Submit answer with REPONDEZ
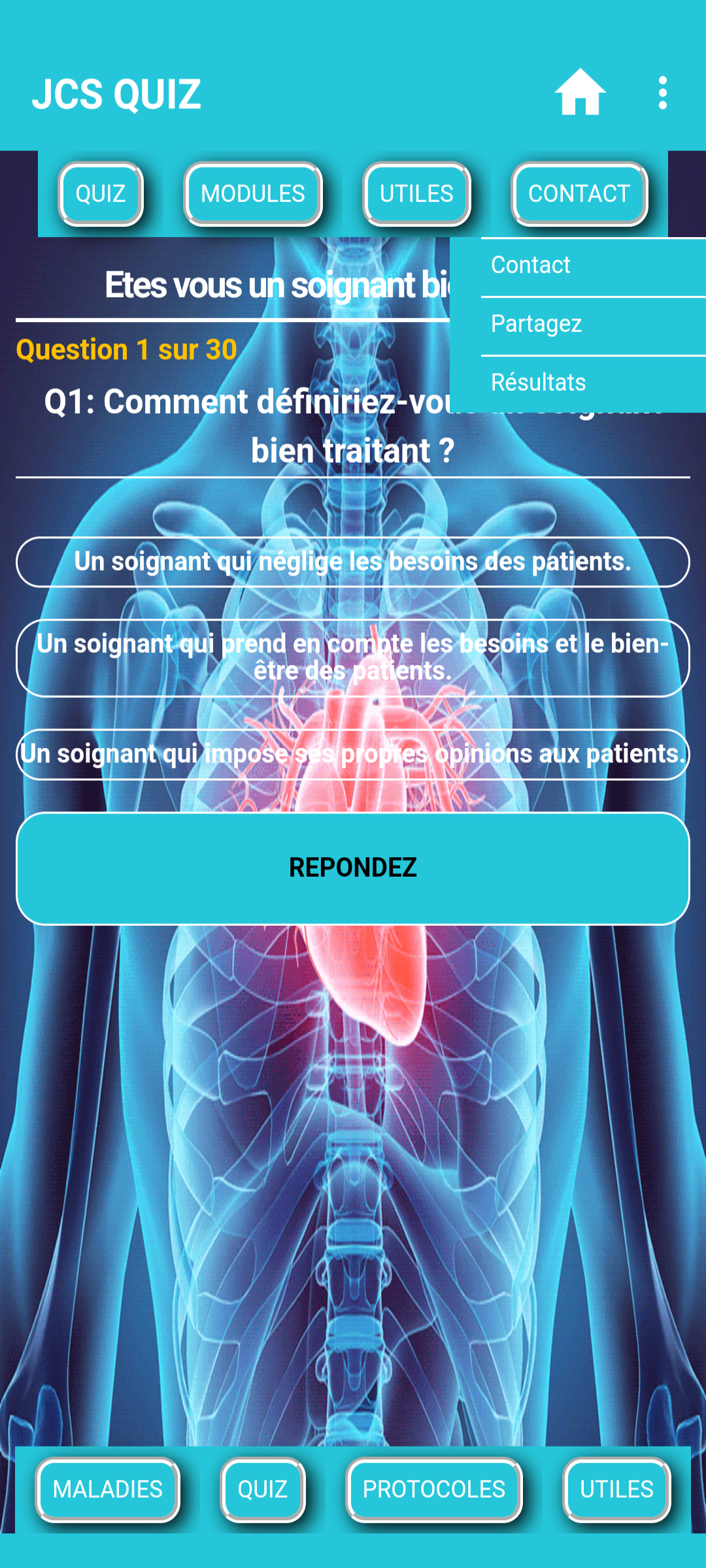This screenshot has width=706, height=1568. [353, 868]
